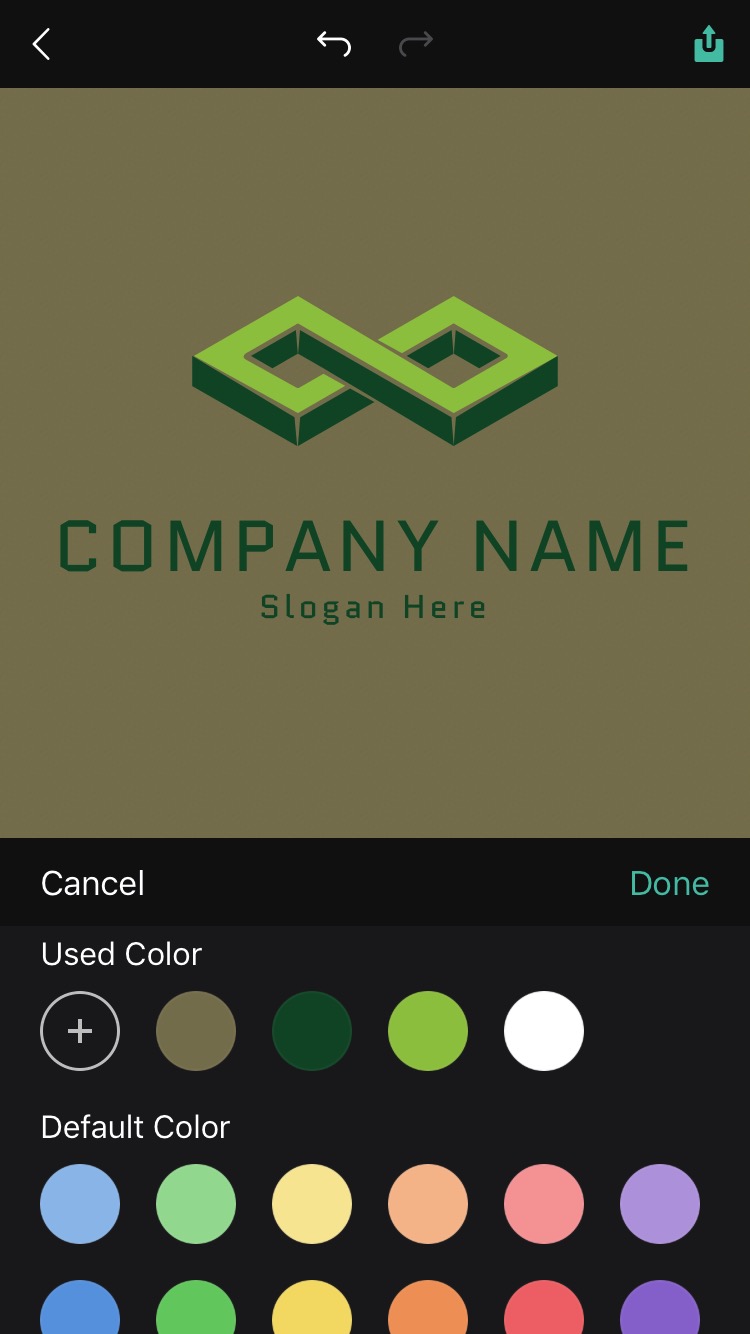The image size is (750, 1334).
Task: Confirm color choice with Done
Action: pyautogui.click(x=669, y=883)
